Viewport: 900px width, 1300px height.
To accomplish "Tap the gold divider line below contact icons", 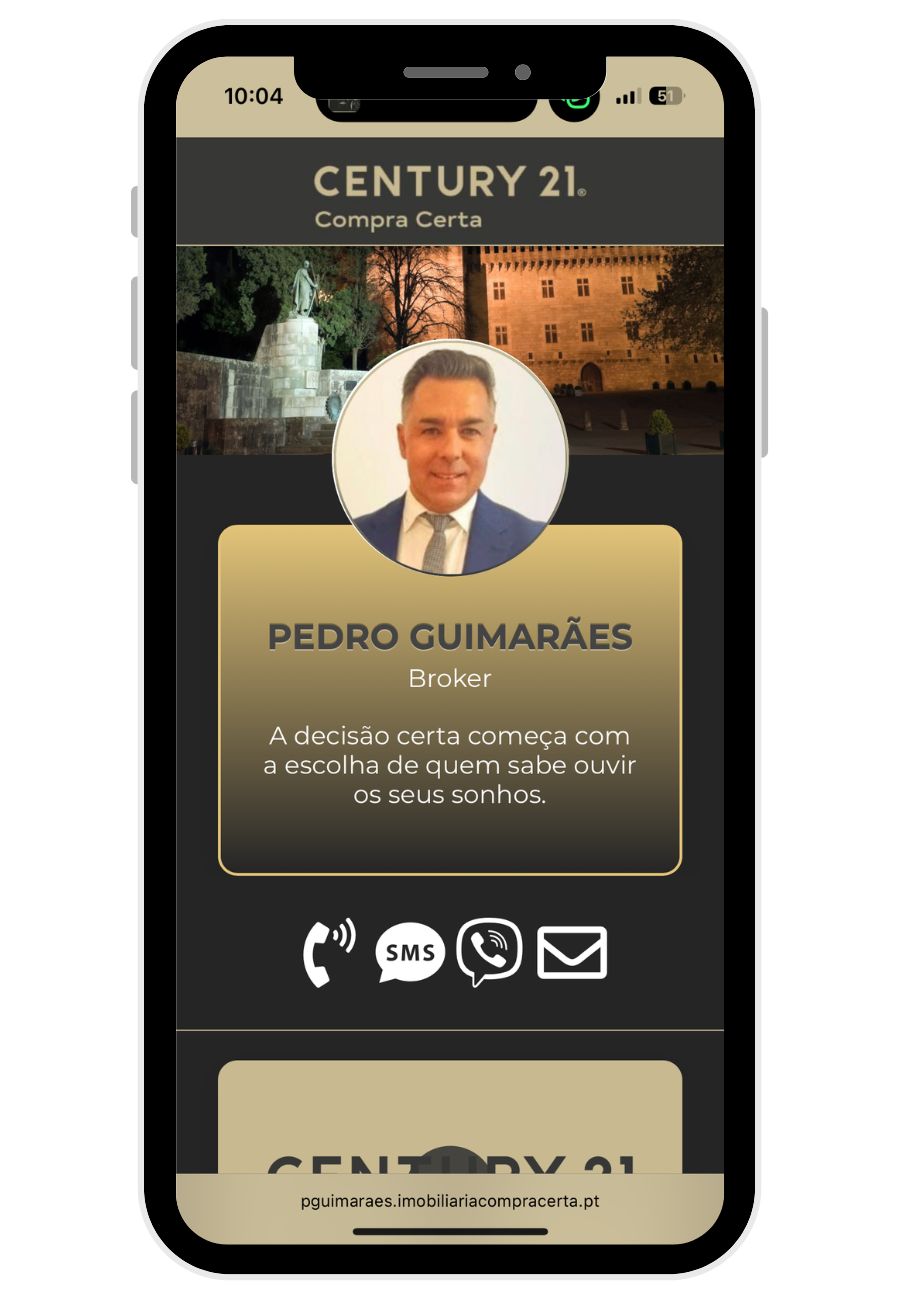I will point(450,1026).
